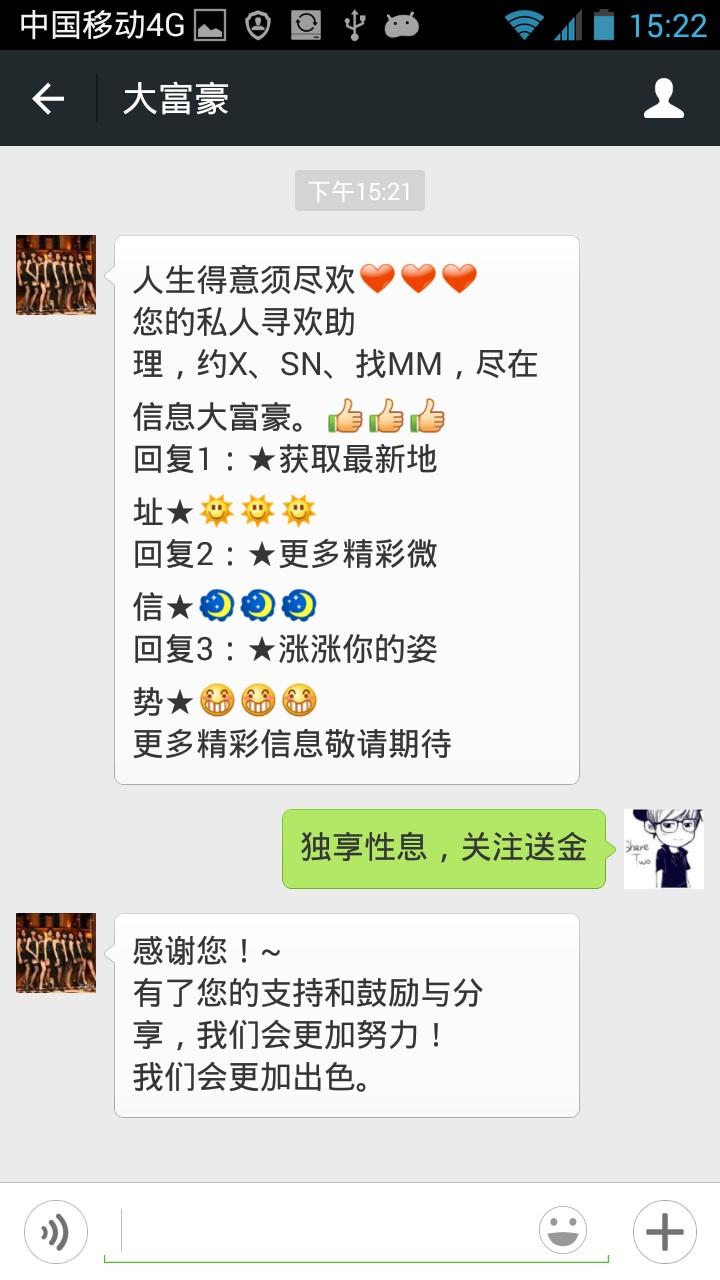
Task: Switch to voice message input
Action: pos(56,1231)
